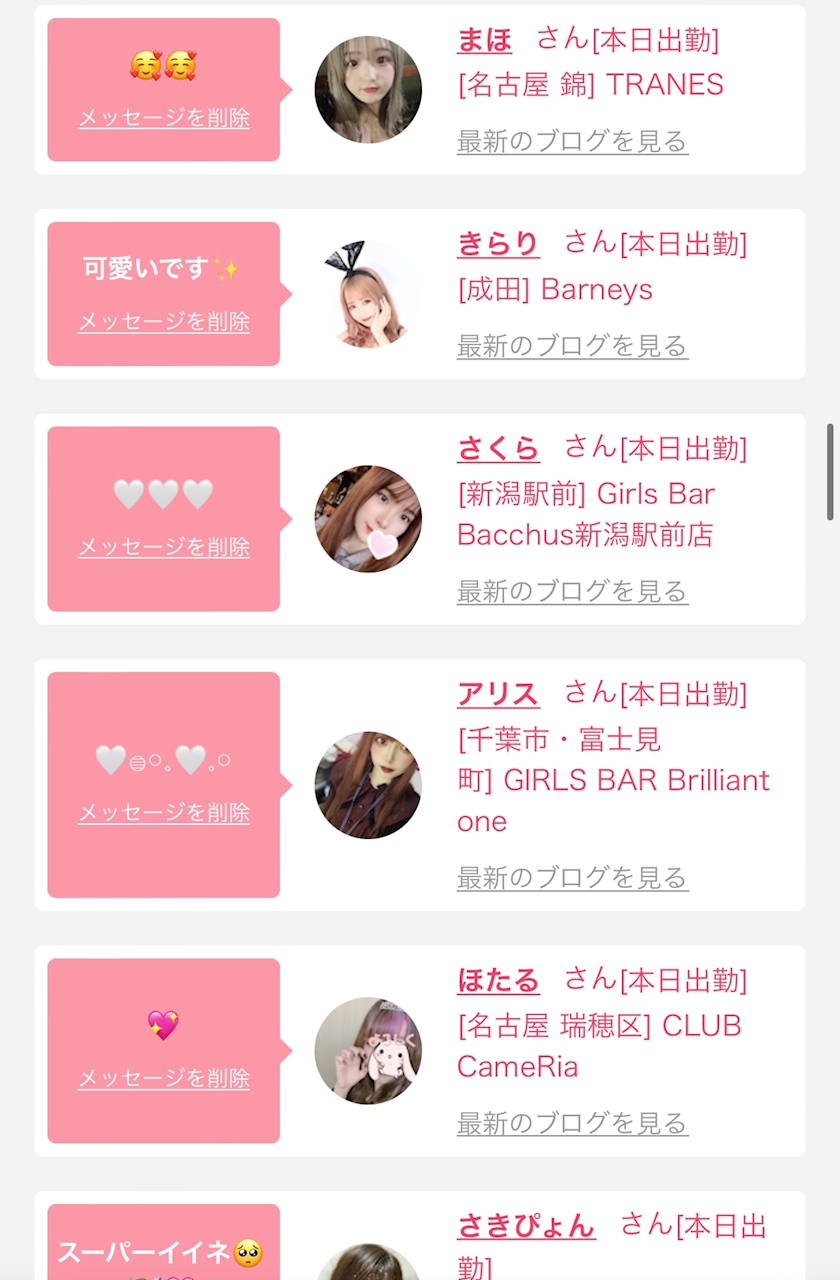View まほ's latest blog
Viewport: 840px width, 1280px height.
[x=572, y=141]
